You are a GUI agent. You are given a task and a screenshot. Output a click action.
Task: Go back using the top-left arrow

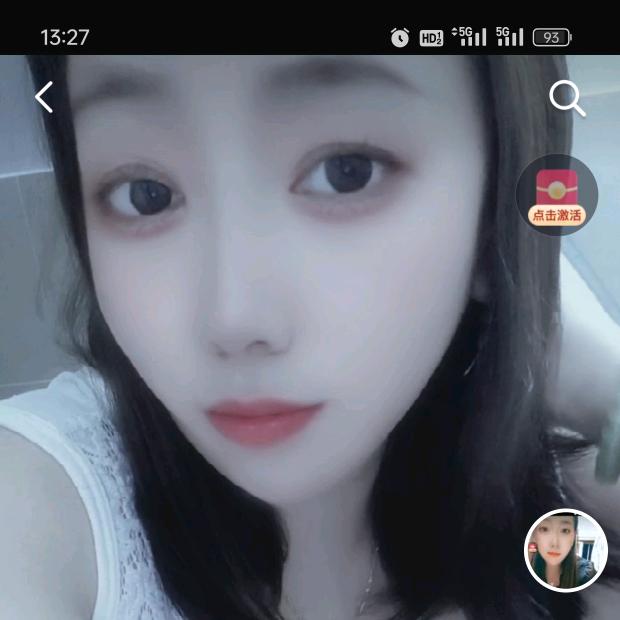tap(44, 97)
